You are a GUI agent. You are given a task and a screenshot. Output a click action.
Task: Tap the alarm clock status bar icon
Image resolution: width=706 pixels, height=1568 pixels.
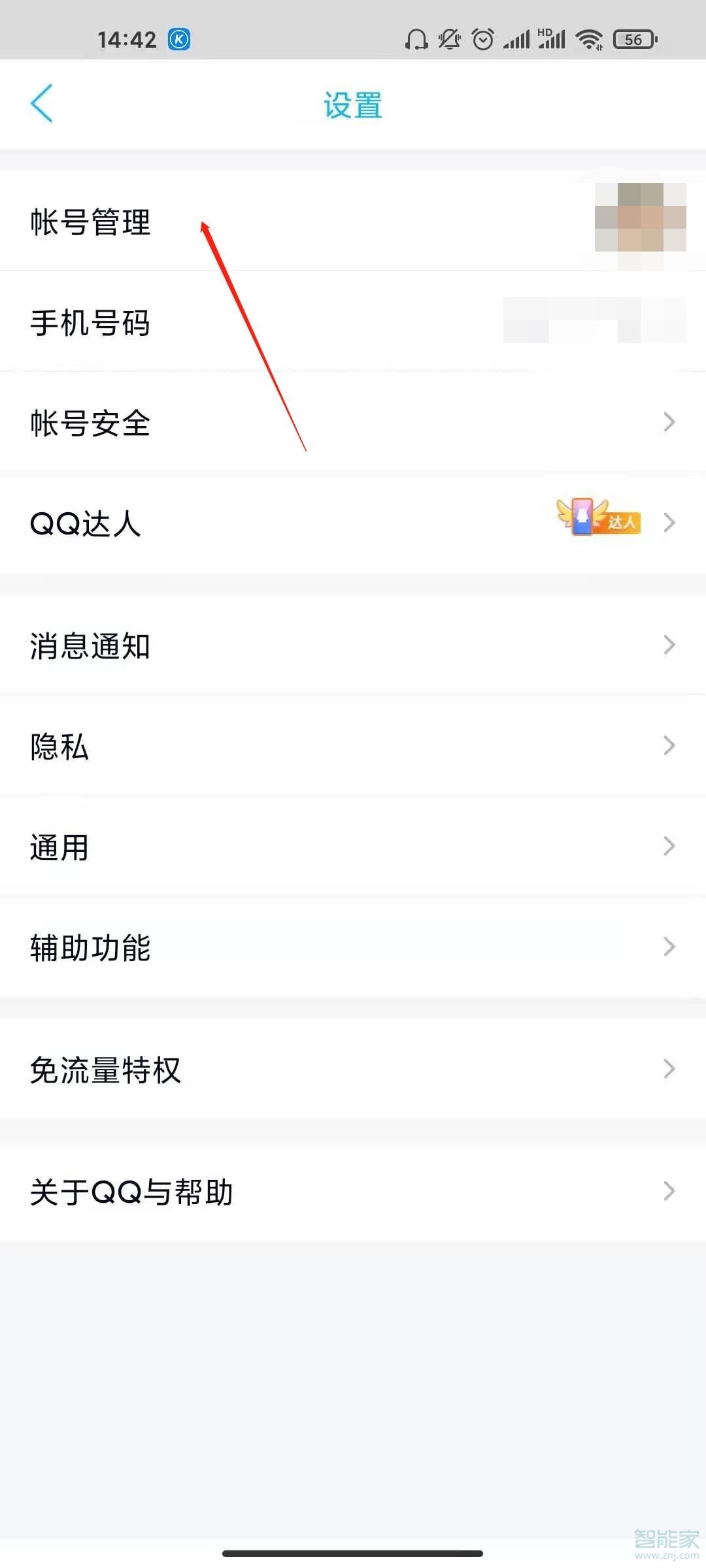coord(482,39)
